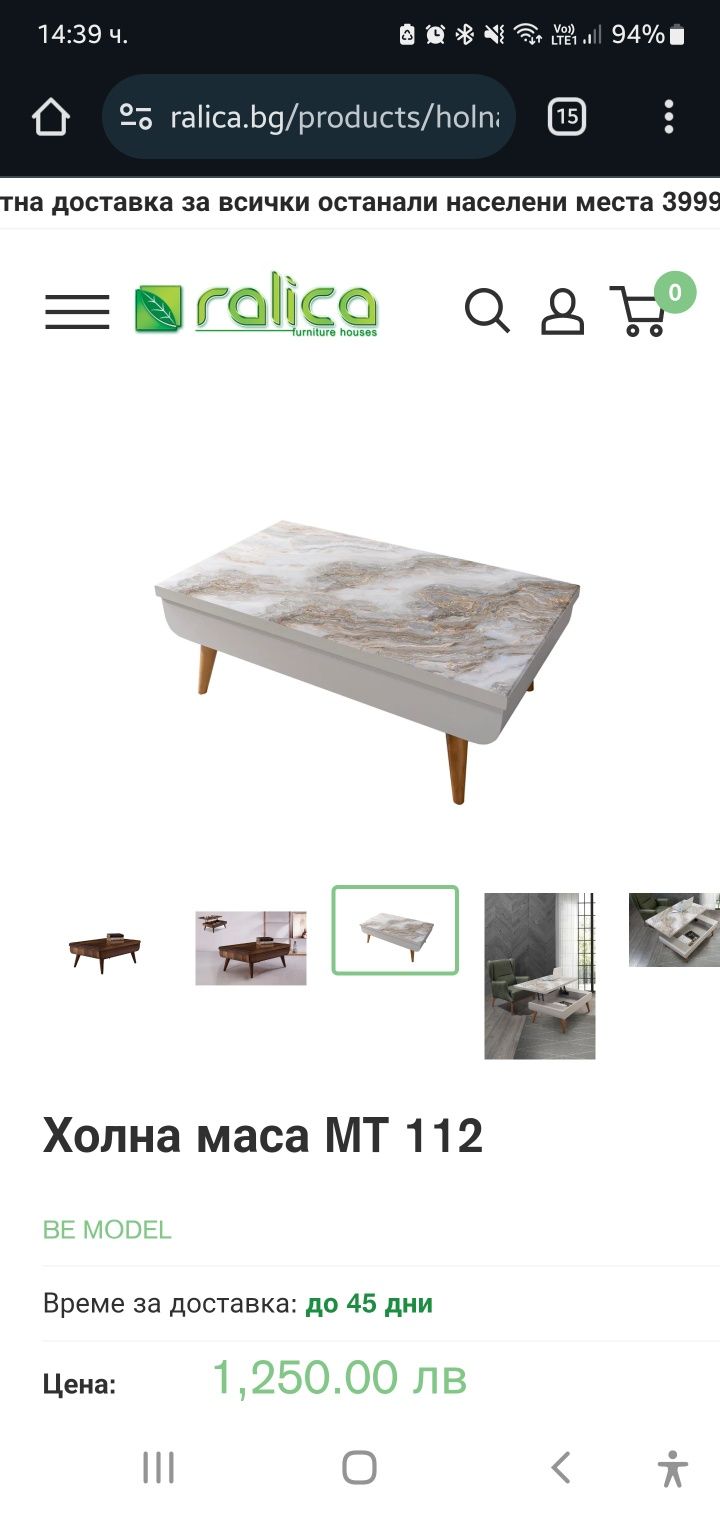The width and height of the screenshot is (720, 1520).
Task: Open the BE MODEL brand link
Action: 107,1230
